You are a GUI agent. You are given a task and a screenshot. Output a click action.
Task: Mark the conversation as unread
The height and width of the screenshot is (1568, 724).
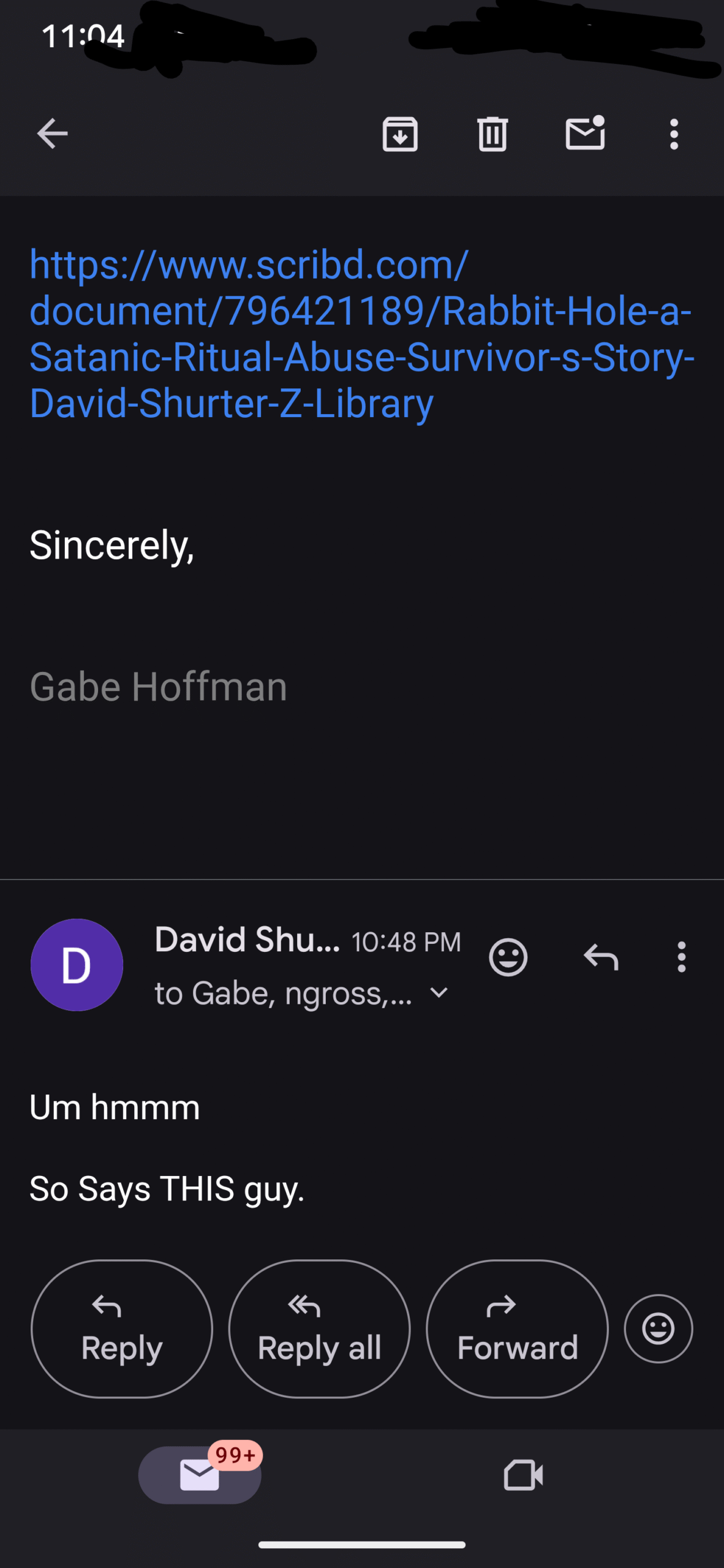[585, 133]
